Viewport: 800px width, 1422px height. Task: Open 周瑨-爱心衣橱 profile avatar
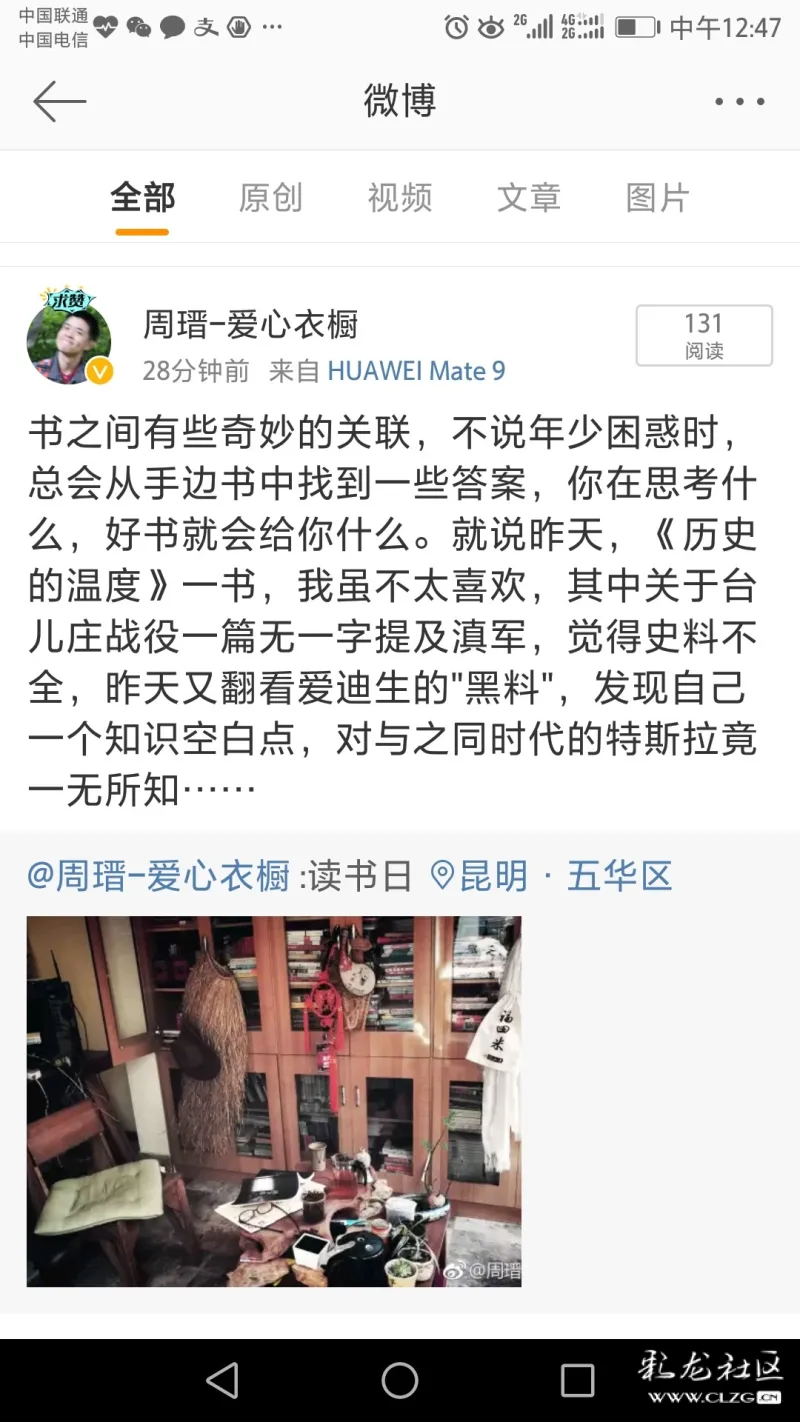69,342
